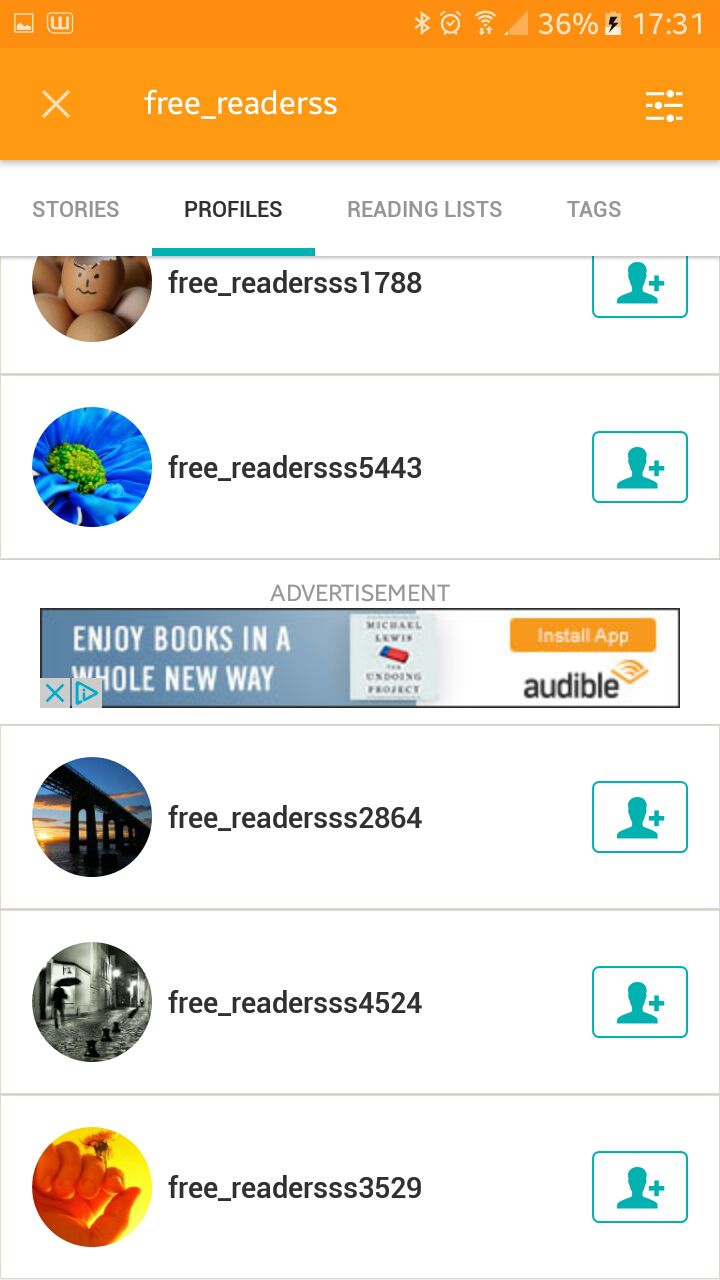Go to the Tags tab
The height and width of the screenshot is (1280, 720).
click(594, 209)
